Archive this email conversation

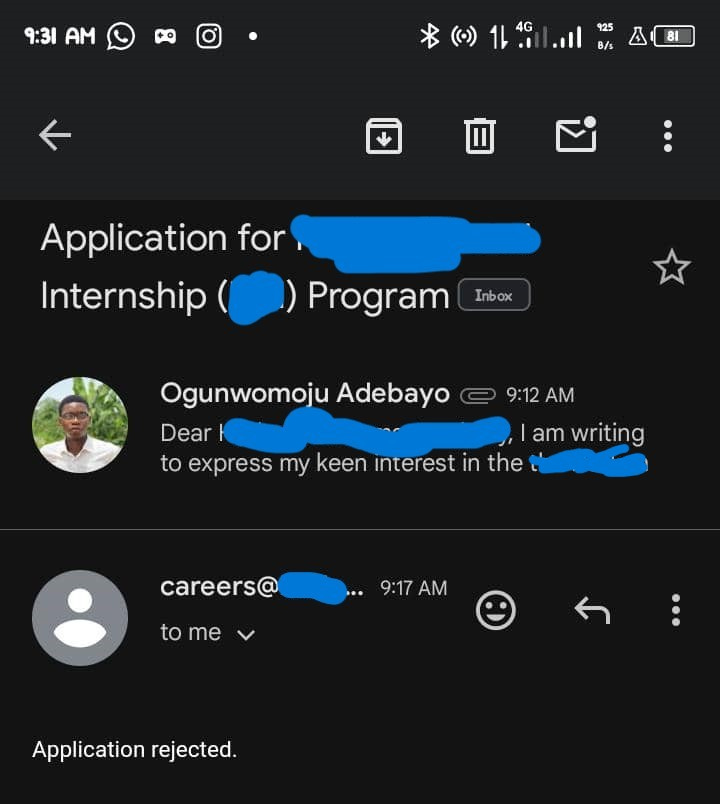[384, 135]
